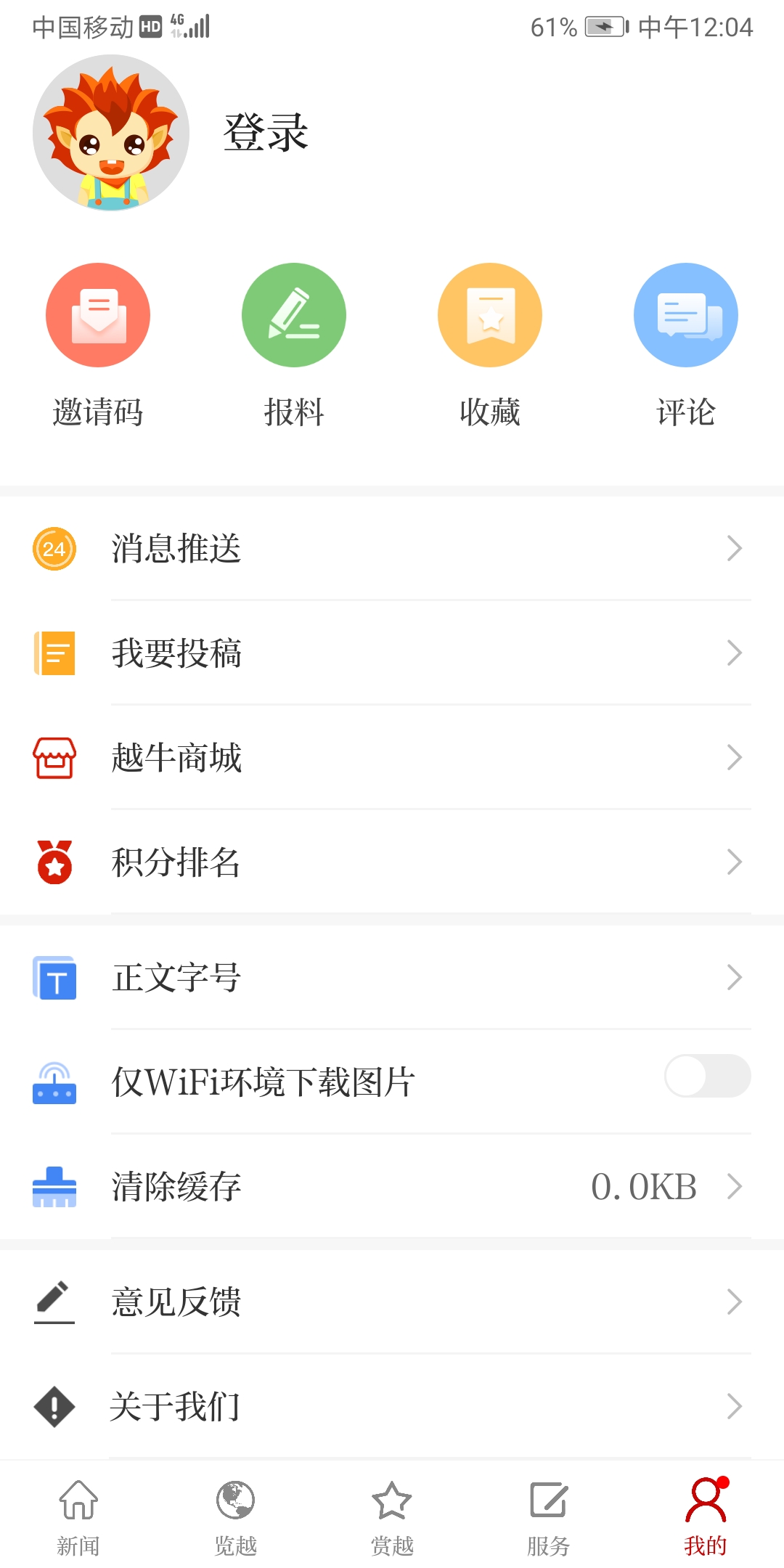Open the 邀请码 invitation code icon
The width and height of the screenshot is (784, 1568).
(x=98, y=314)
